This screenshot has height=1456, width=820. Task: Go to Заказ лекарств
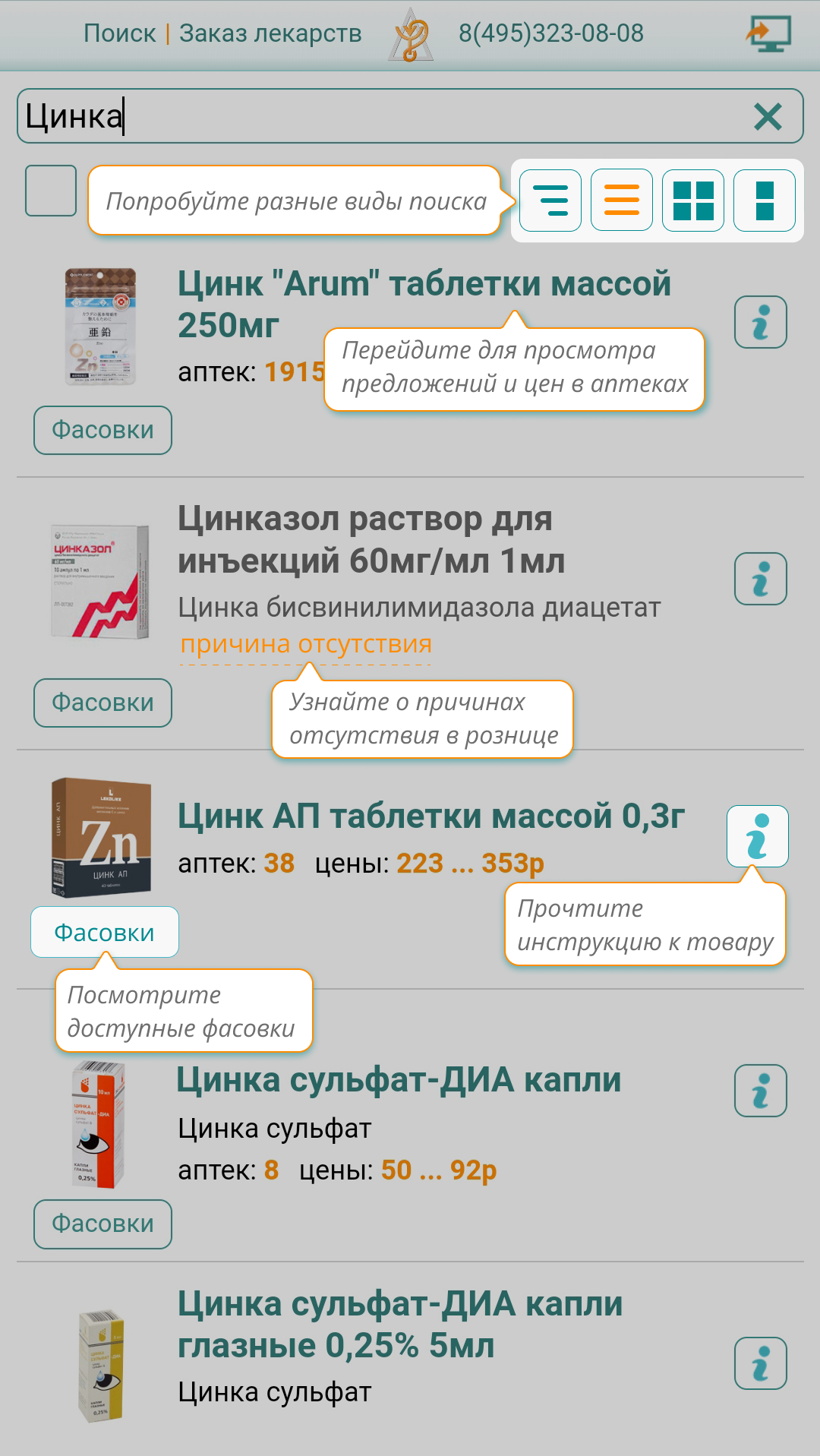point(270,33)
